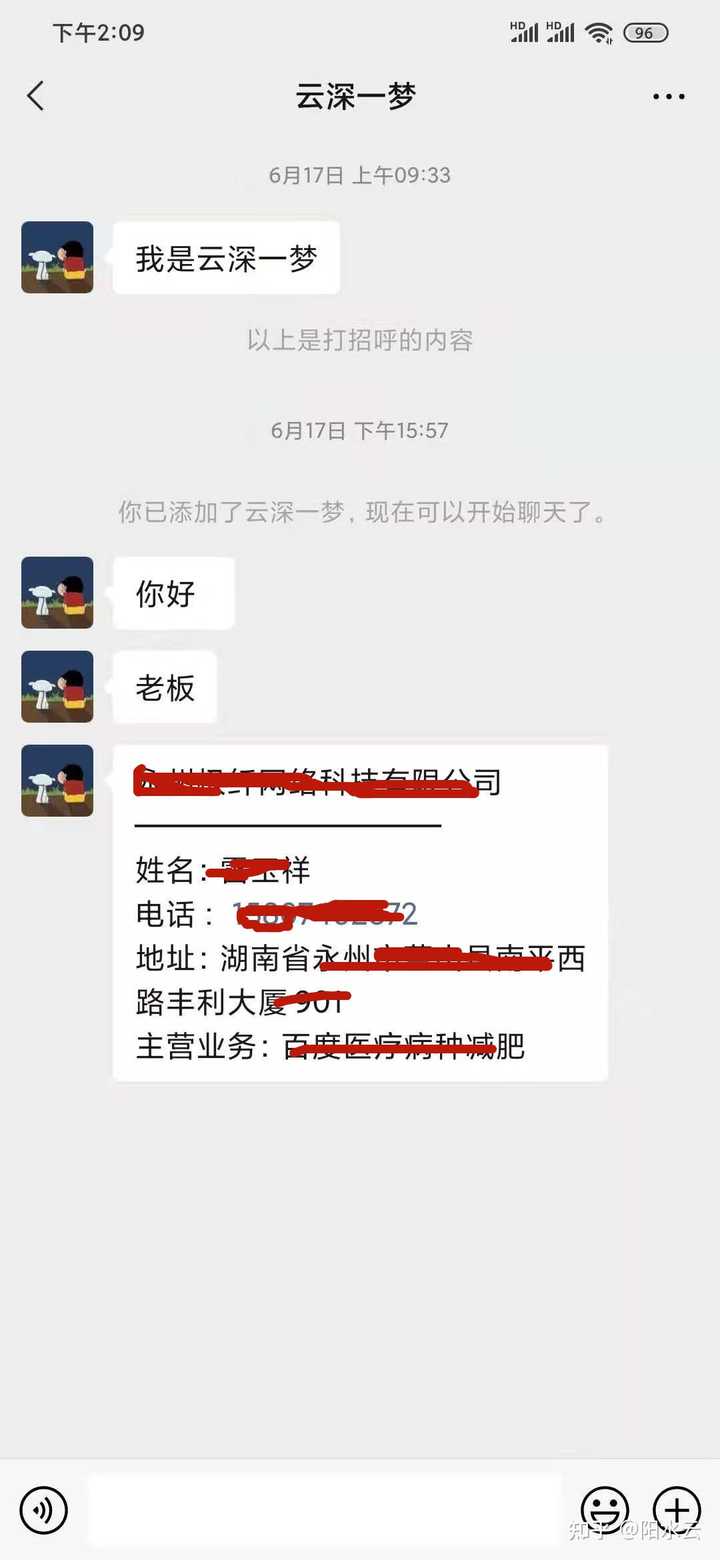
Task: Tap the message text field
Action: (324, 1510)
